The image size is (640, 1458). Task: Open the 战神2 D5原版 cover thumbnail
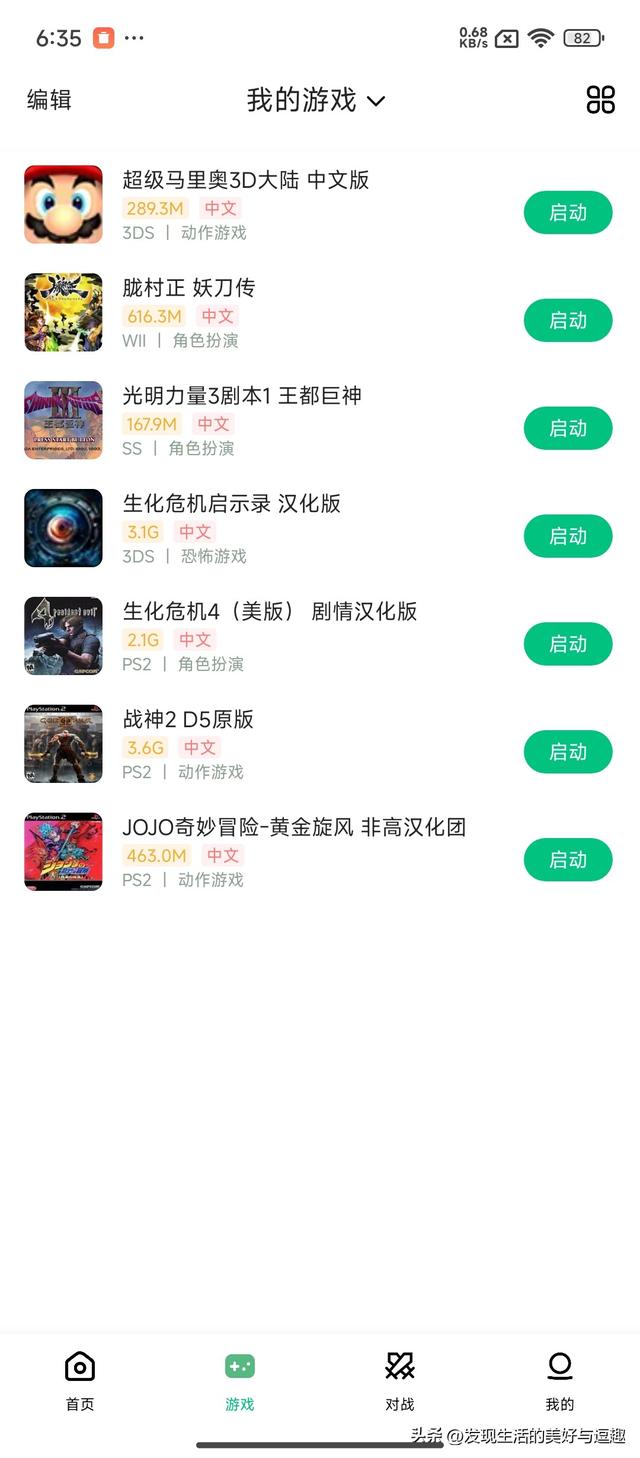(x=63, y=744)
